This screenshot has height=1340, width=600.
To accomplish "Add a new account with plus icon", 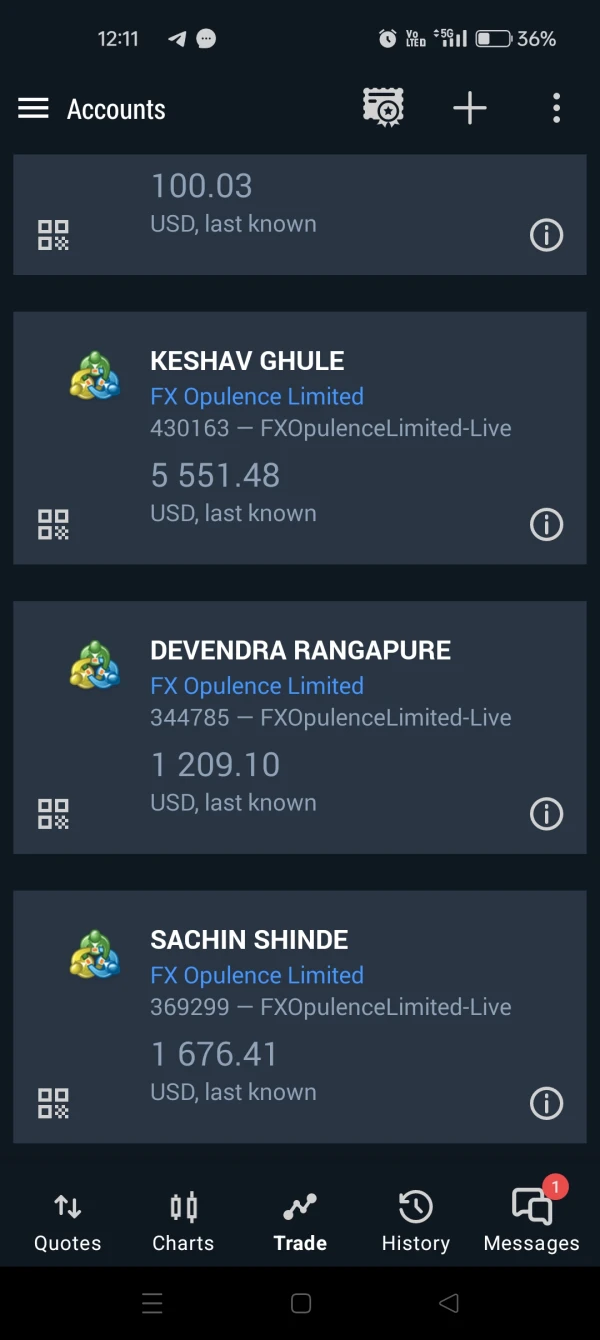I will tap(469, 108).
